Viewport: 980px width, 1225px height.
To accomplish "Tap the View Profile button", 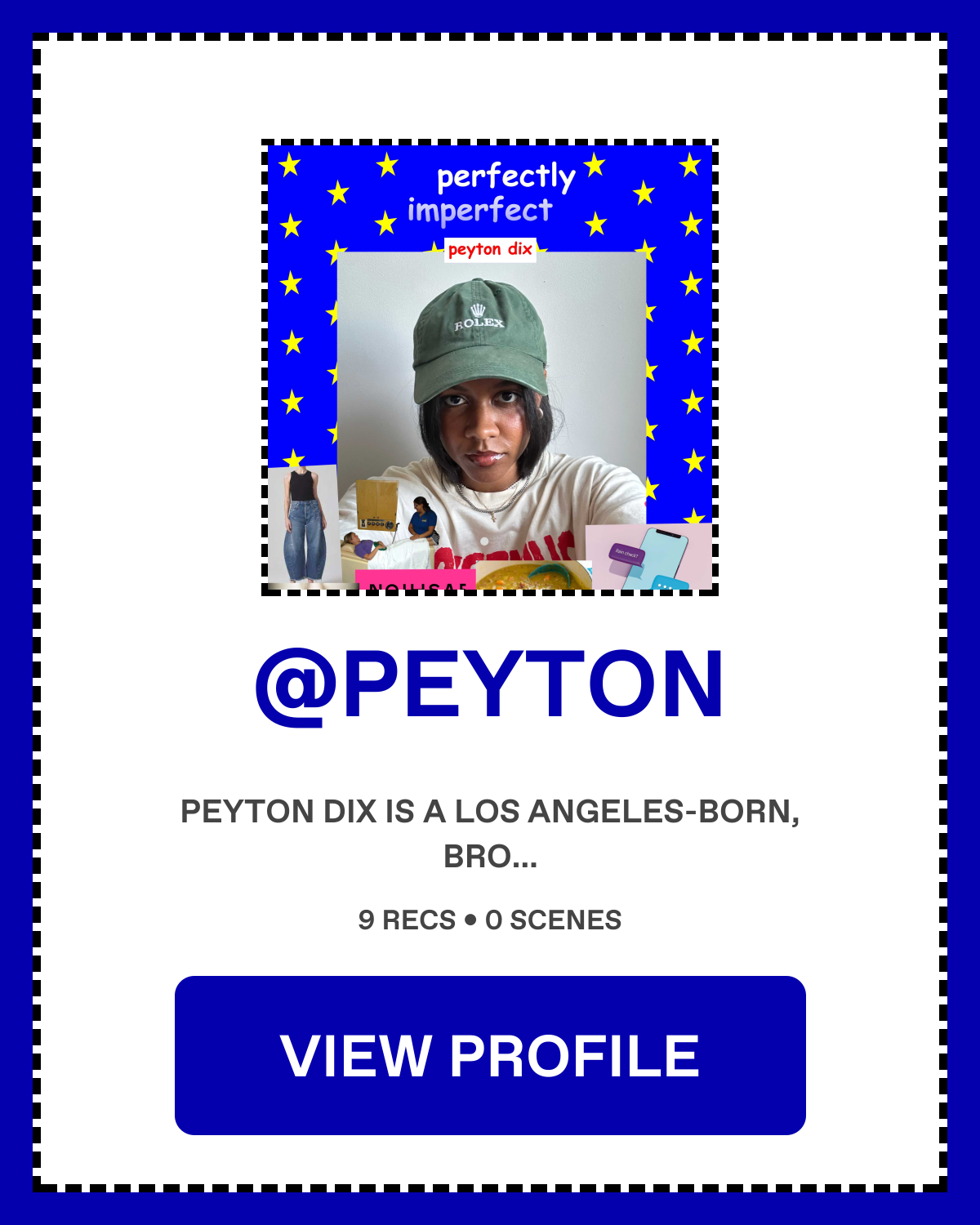I will pos(490,1055).
